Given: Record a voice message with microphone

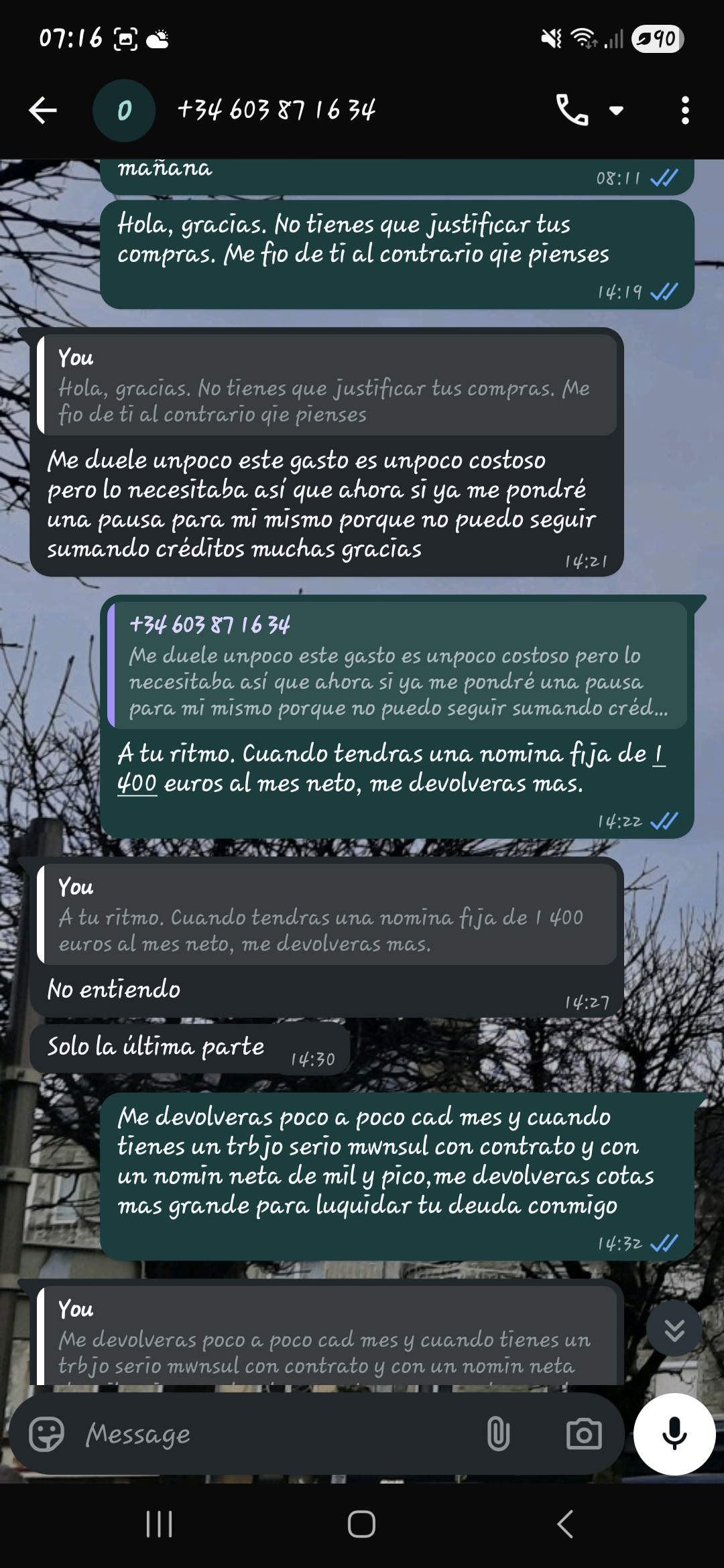Looking at the screenshot, I should tap(674, 1434).
